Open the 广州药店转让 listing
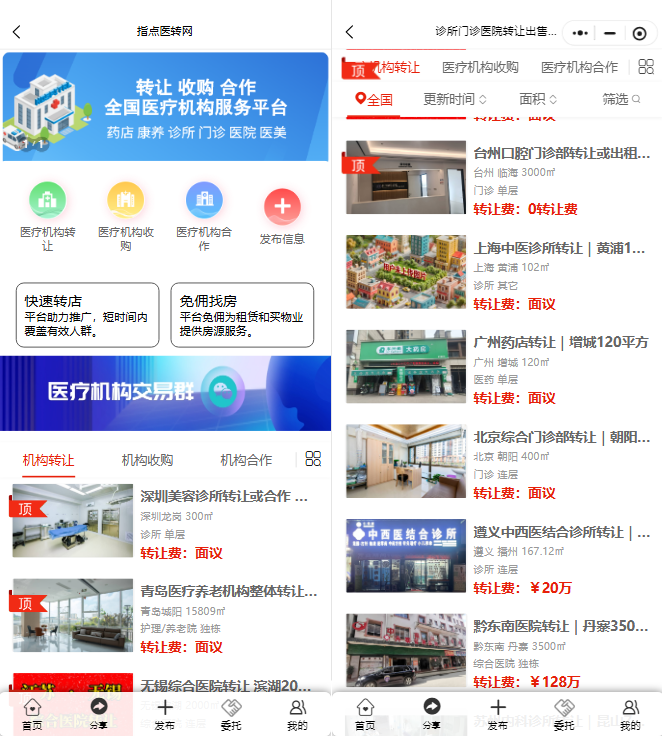This screenshot has width=662, height=736. tap(559, 343)
